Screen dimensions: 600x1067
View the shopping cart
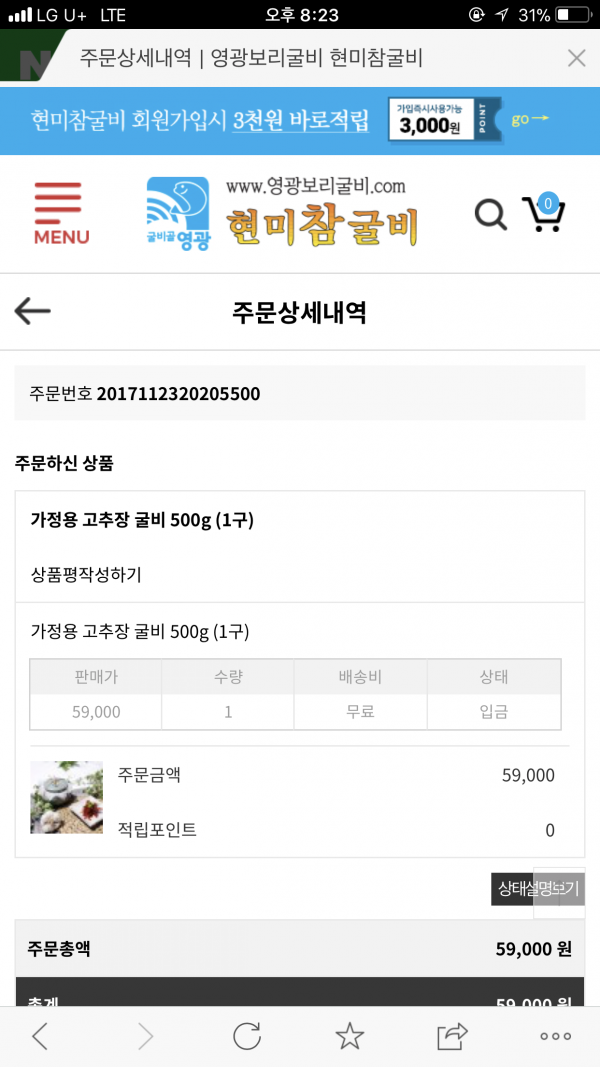[x=543, y=213]
